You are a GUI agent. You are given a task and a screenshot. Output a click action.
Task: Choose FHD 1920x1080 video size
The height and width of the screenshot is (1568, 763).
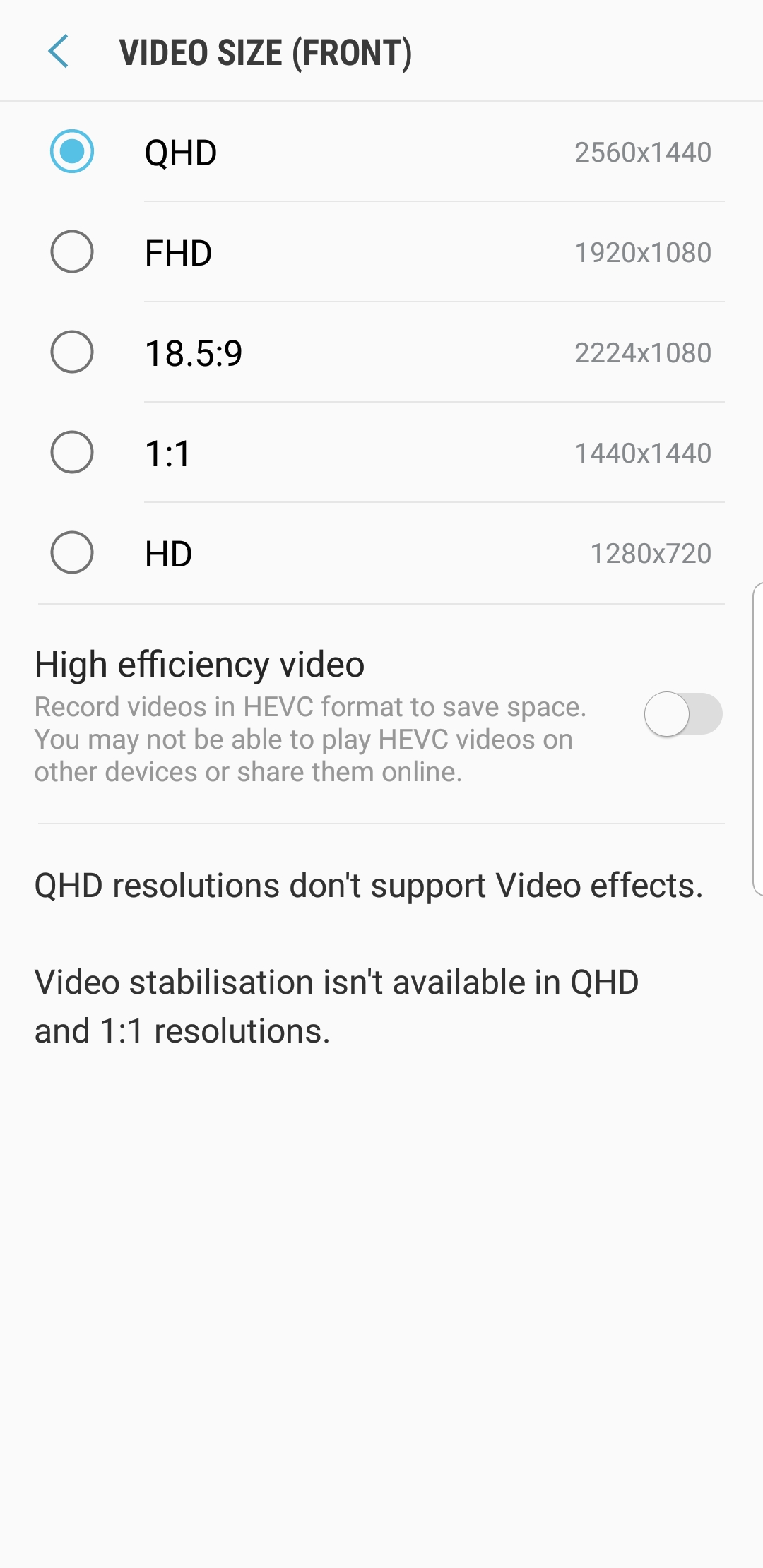(x=381, y=252)
